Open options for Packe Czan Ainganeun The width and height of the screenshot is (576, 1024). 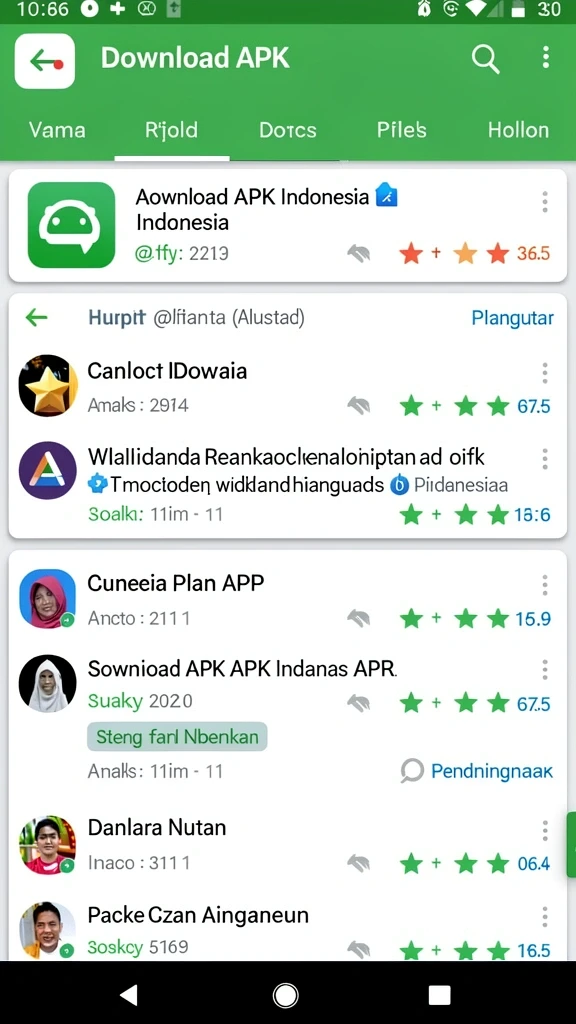point(545,917)
